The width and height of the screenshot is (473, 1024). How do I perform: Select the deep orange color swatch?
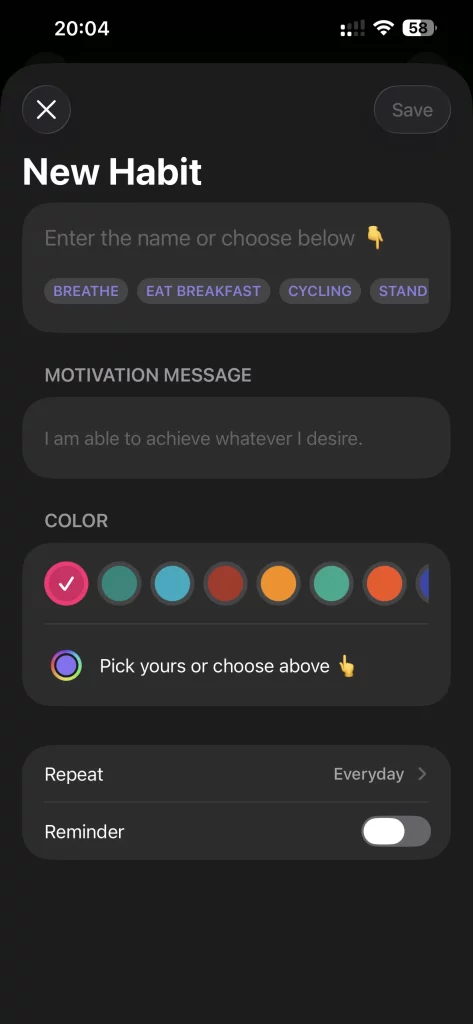coord(385,584)
